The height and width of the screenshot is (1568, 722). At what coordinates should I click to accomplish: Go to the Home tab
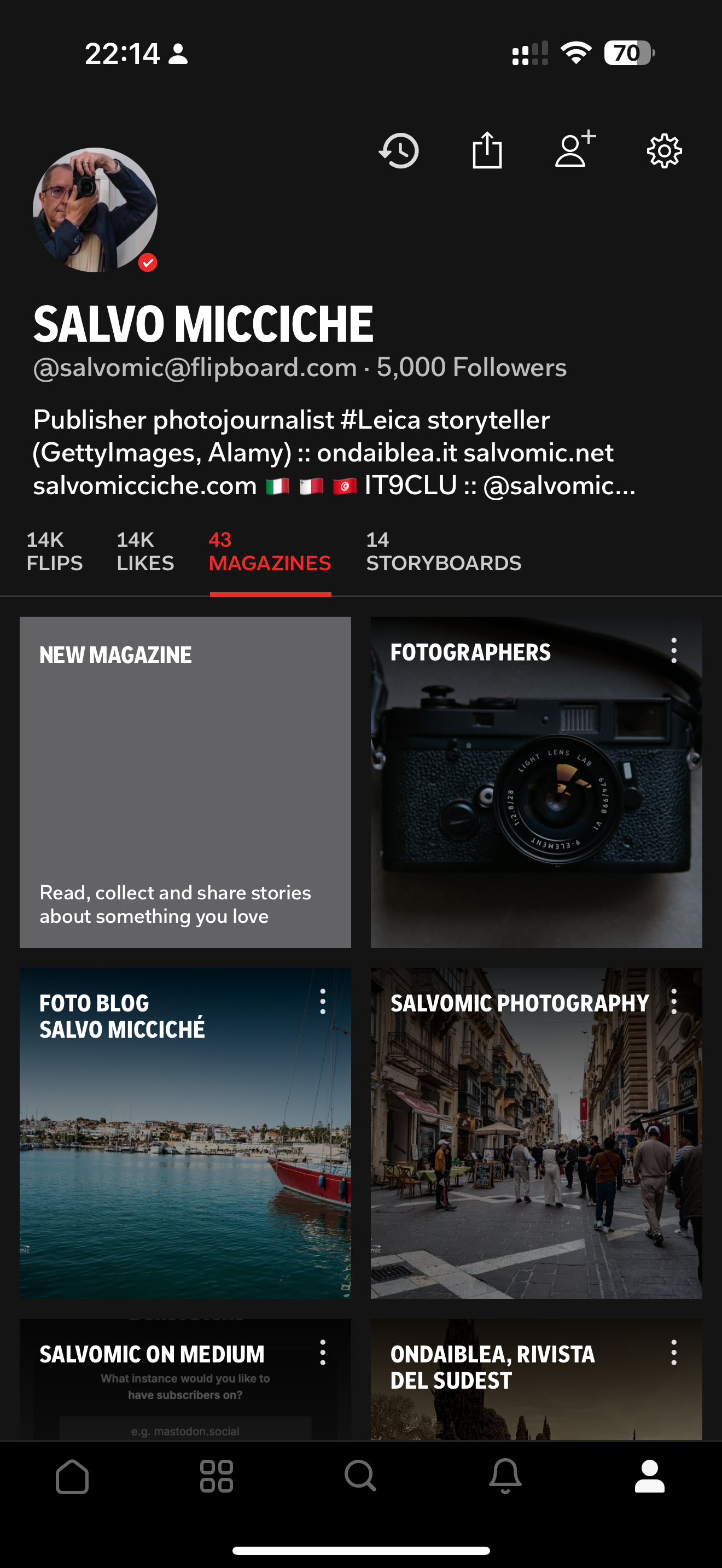pos(72,1477)
